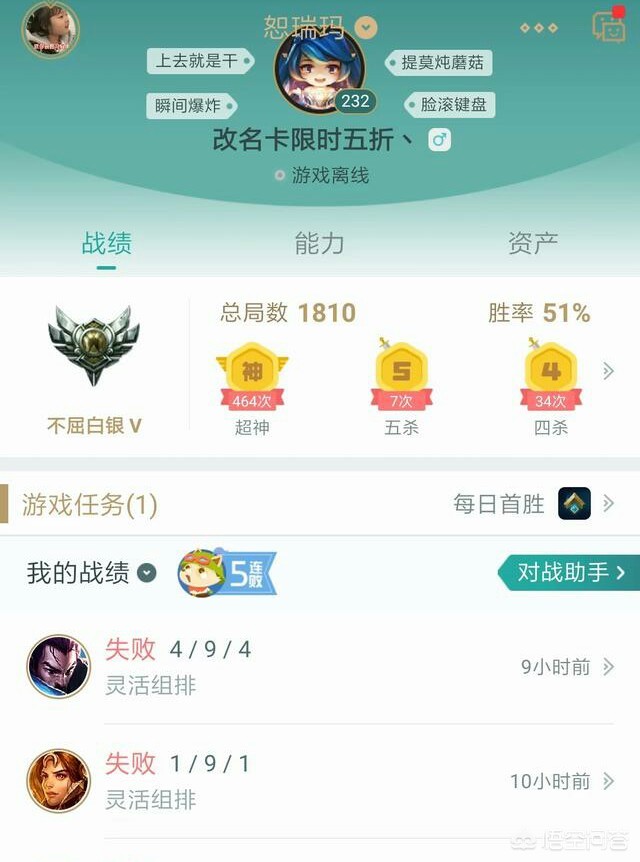Open the three-dot overflow menu

[539, 28]
